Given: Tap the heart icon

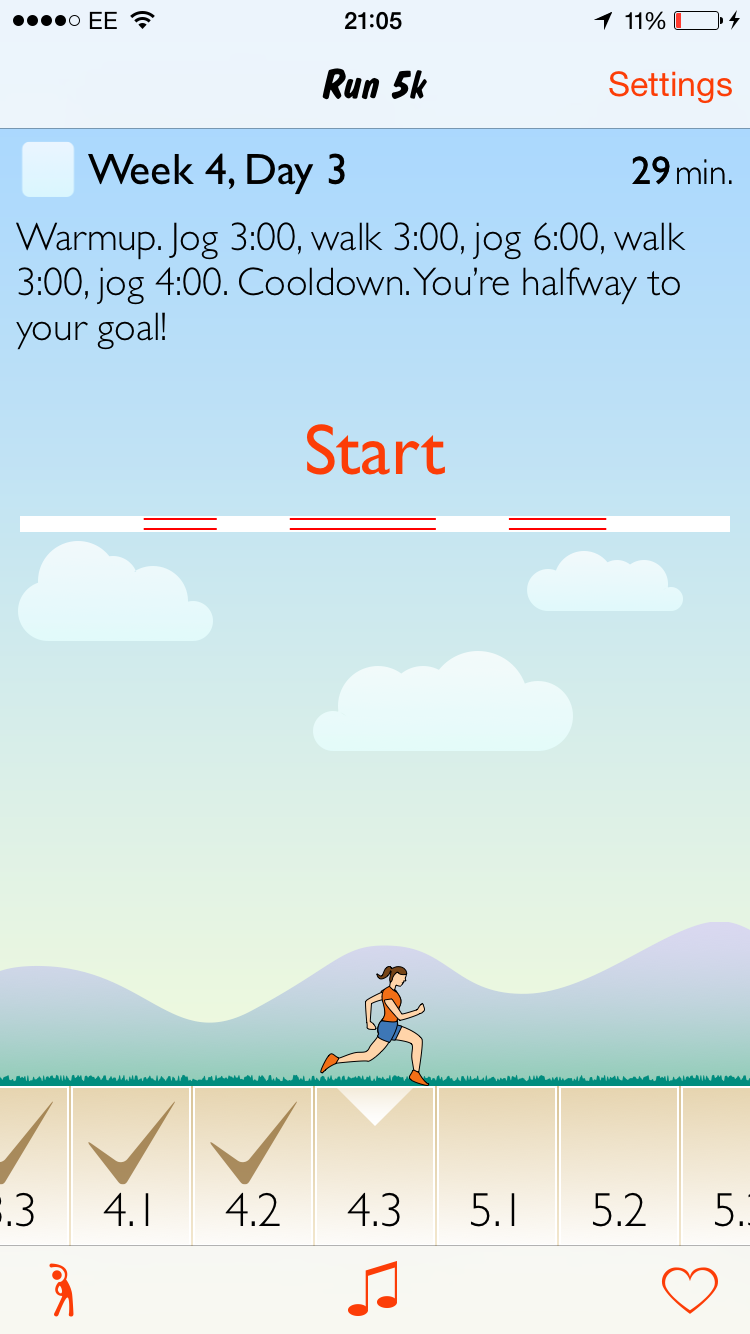Looking at the screenshot, I should [690, 1290].
